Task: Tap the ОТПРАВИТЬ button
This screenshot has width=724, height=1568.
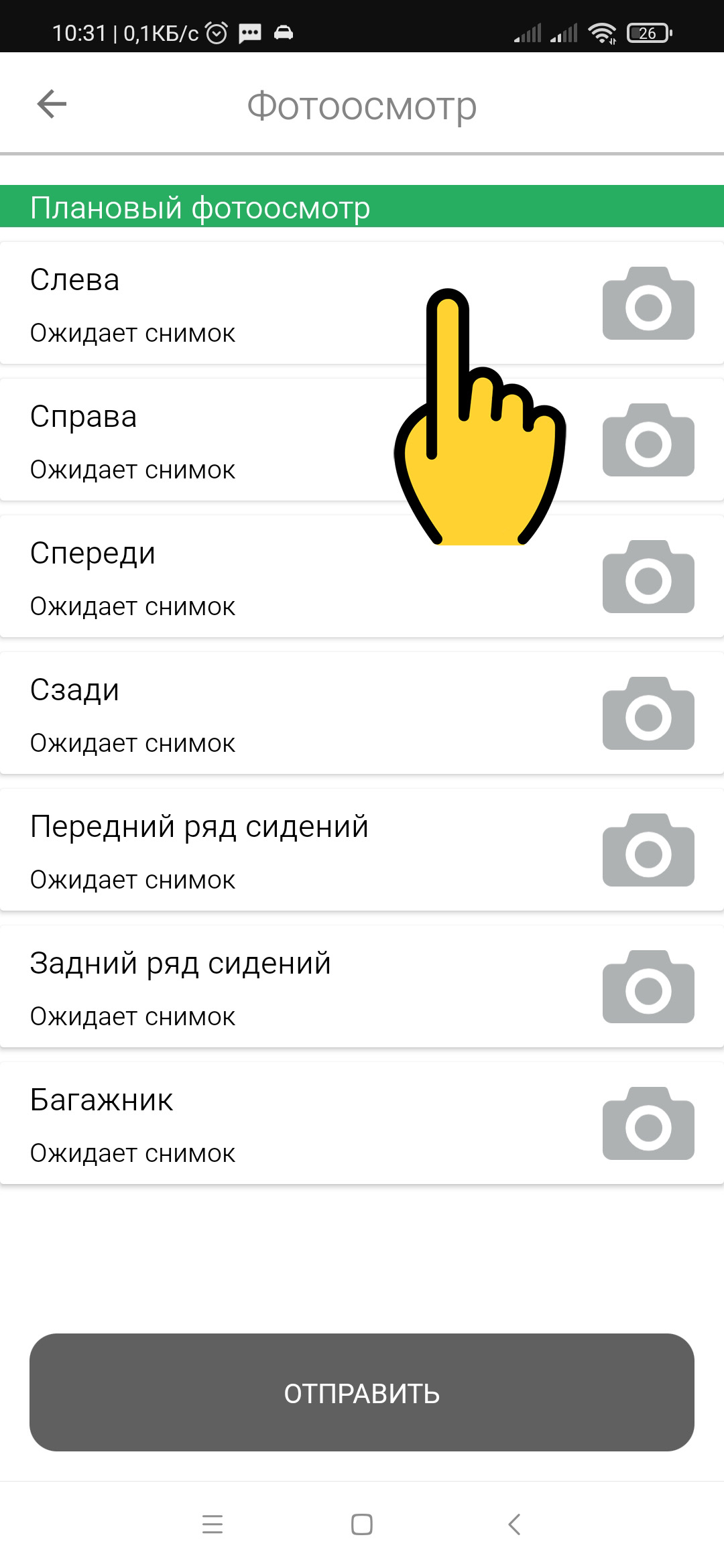Action: [362, 1392]
